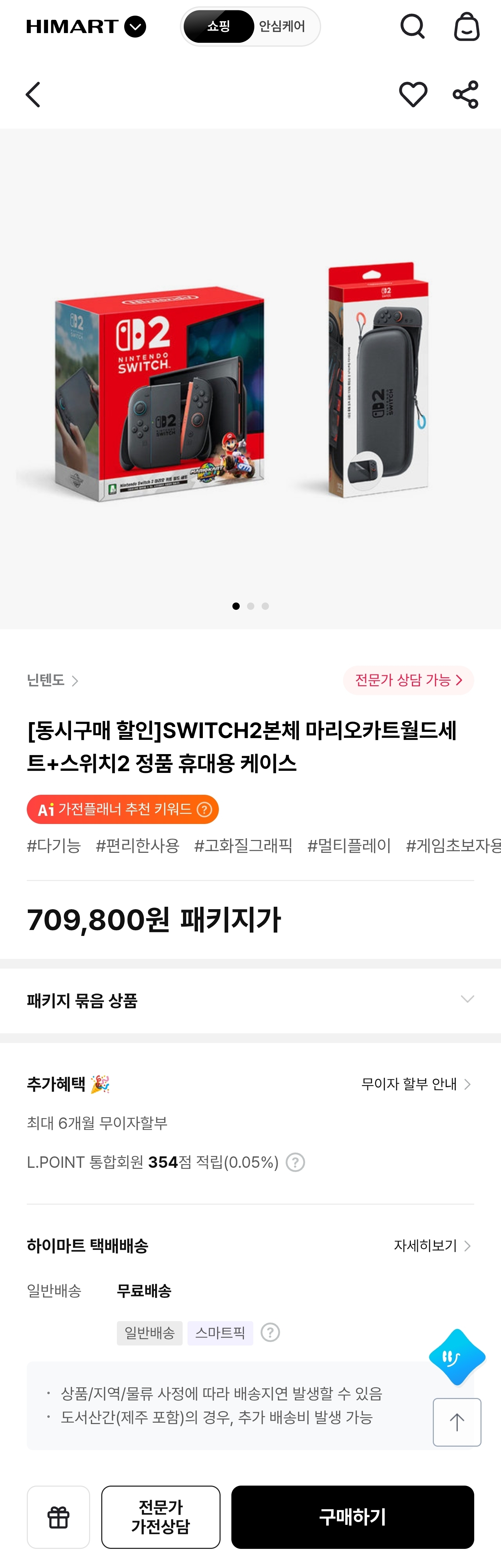Screen dimensions: 501x1568
Task: Tap 전문가 상담 가능 badge
Action: (x=408, y=680)
